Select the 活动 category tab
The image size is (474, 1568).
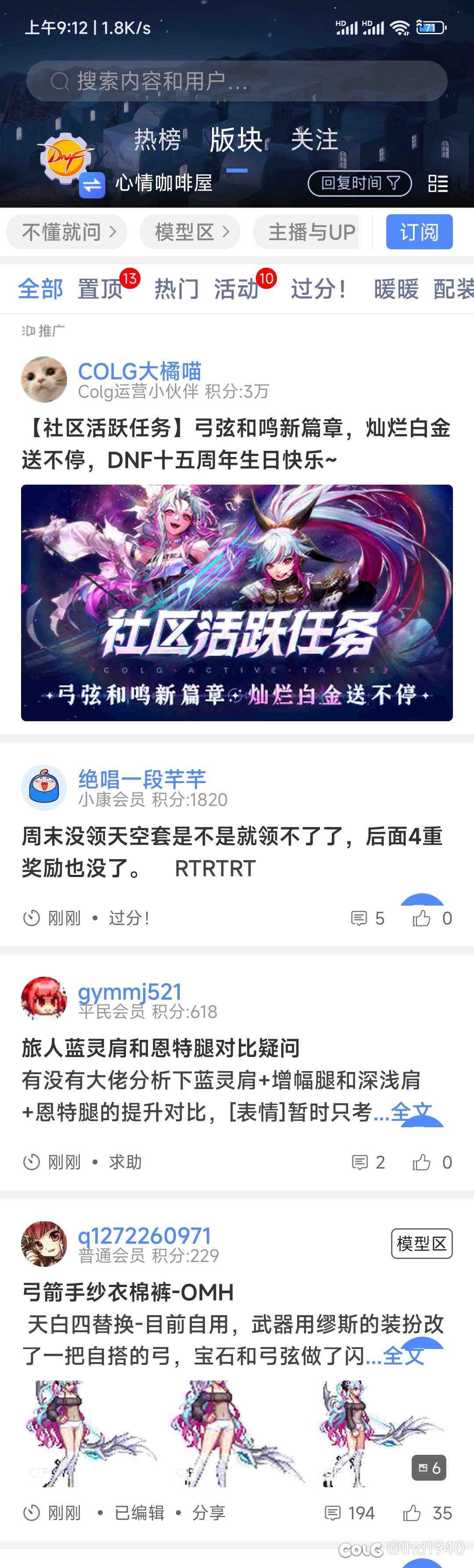(x=237, y=289)
